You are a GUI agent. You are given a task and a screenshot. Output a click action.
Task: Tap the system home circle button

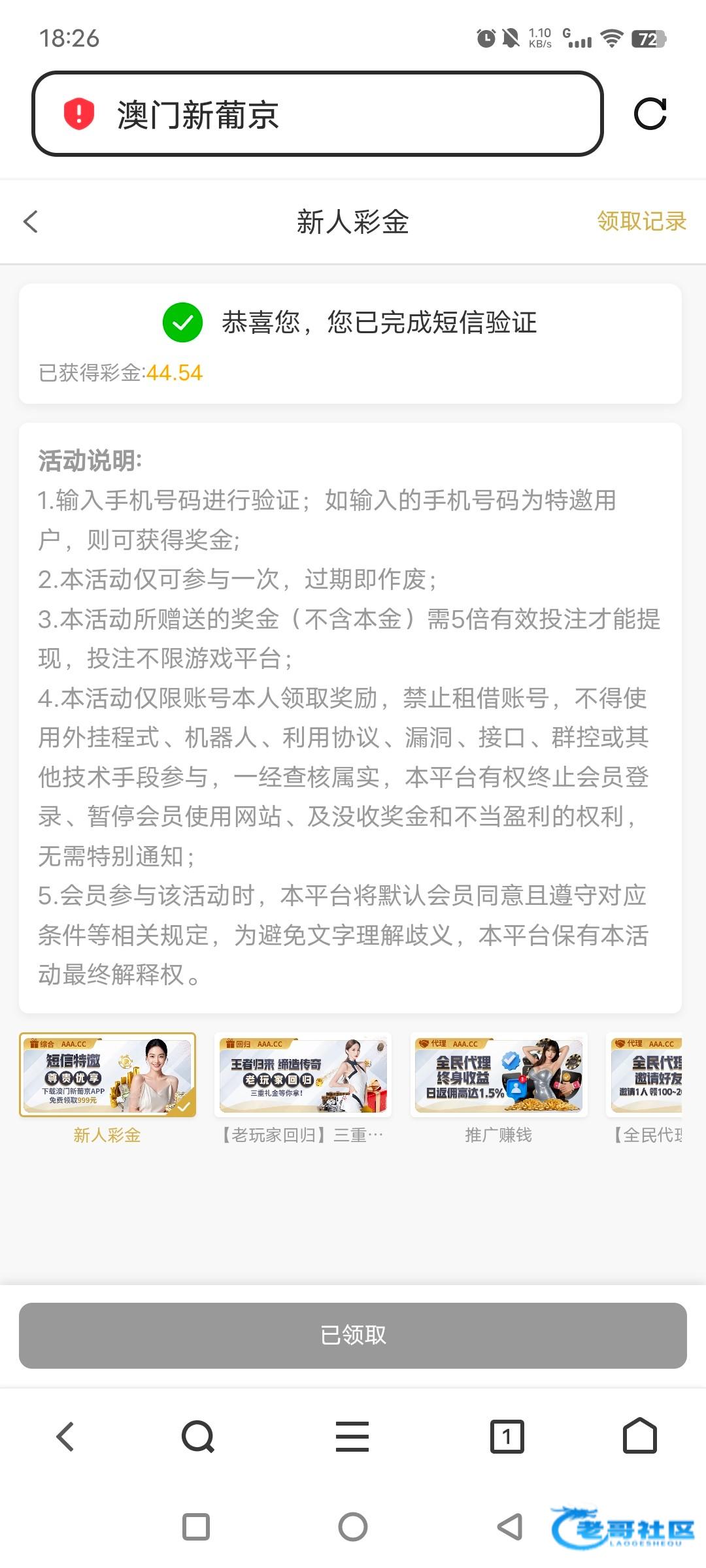[x=353, y=1527]
